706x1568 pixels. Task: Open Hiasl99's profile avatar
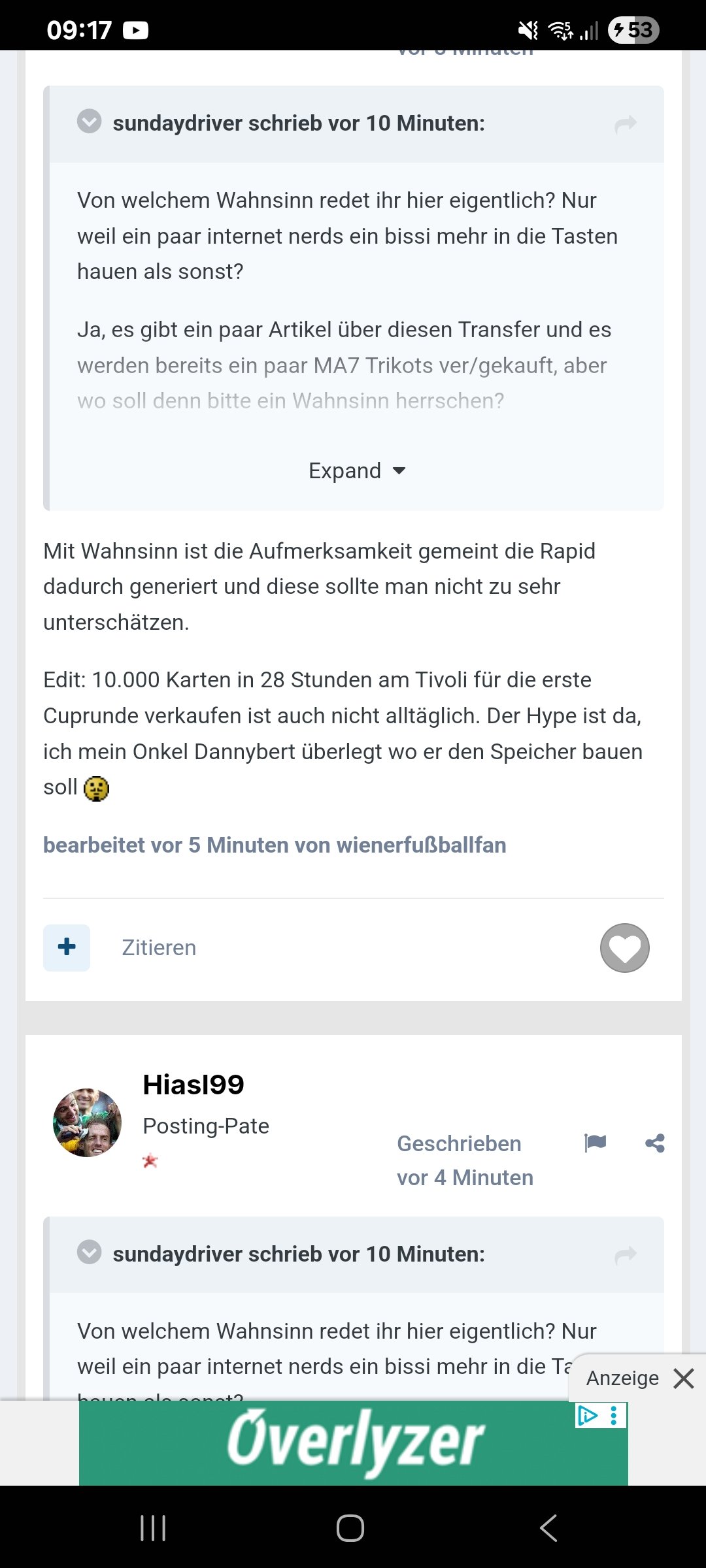[87, 1122]
